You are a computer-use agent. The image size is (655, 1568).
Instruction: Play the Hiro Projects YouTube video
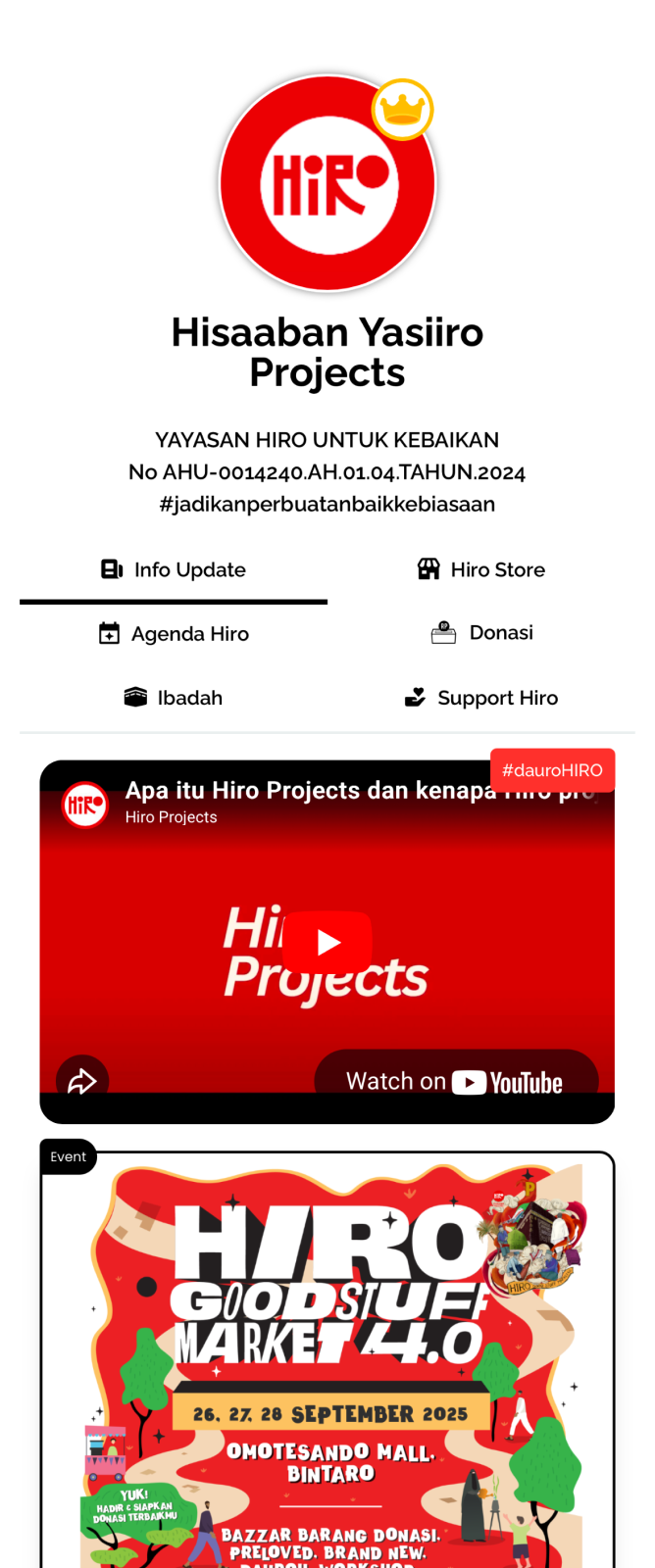click(x=327, y=943)
